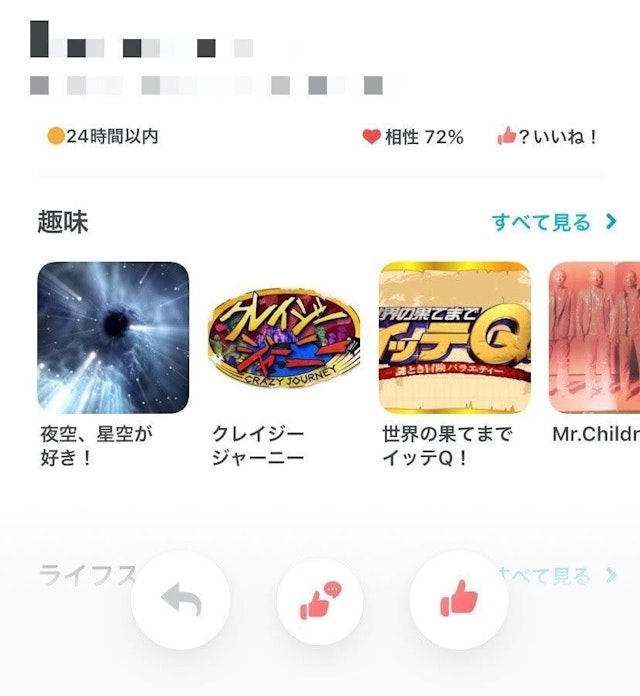Like this profile with thumbs up
Screen dimensions: 640x696
459,600
